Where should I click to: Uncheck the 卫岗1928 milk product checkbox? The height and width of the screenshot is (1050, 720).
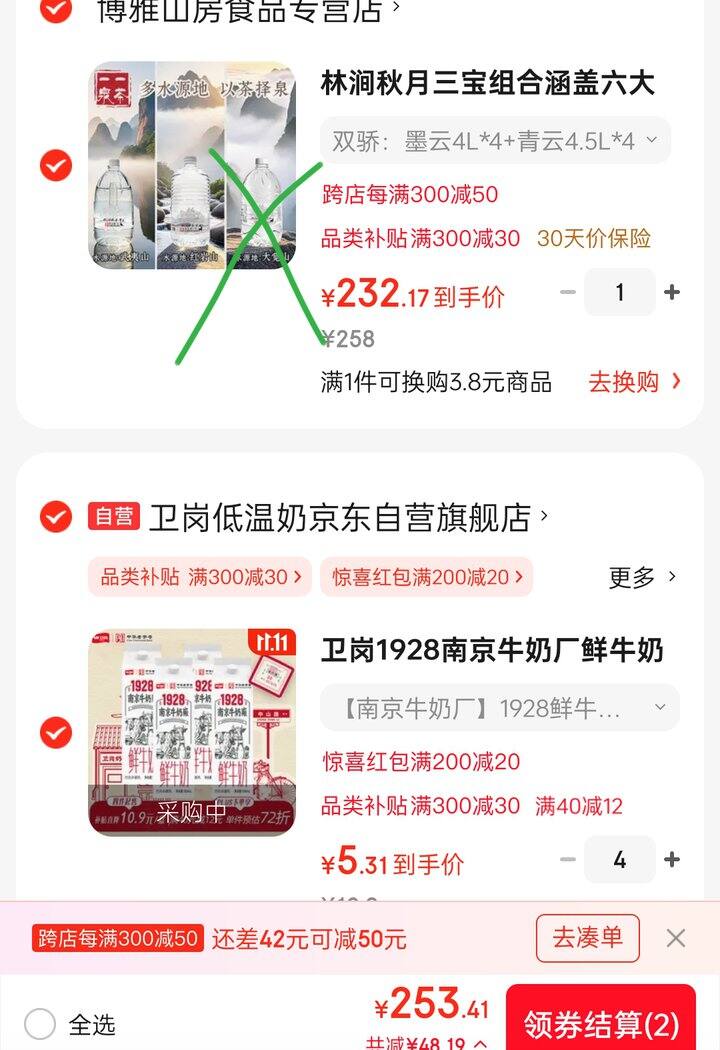56,733
